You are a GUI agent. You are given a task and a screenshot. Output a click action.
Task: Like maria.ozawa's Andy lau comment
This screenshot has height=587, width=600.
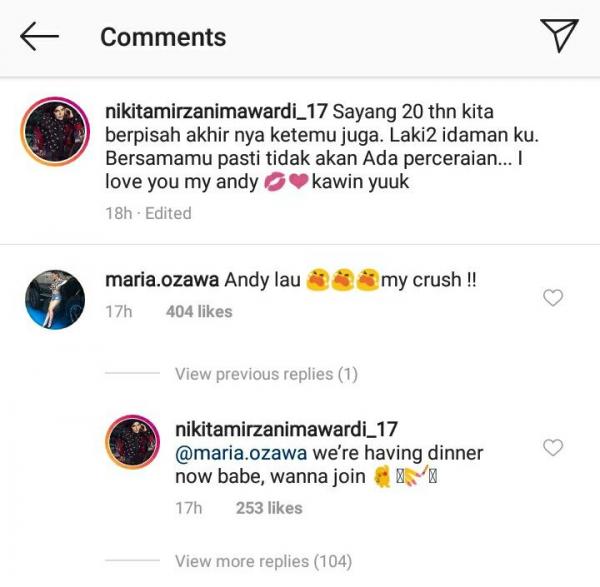point(552,297)
